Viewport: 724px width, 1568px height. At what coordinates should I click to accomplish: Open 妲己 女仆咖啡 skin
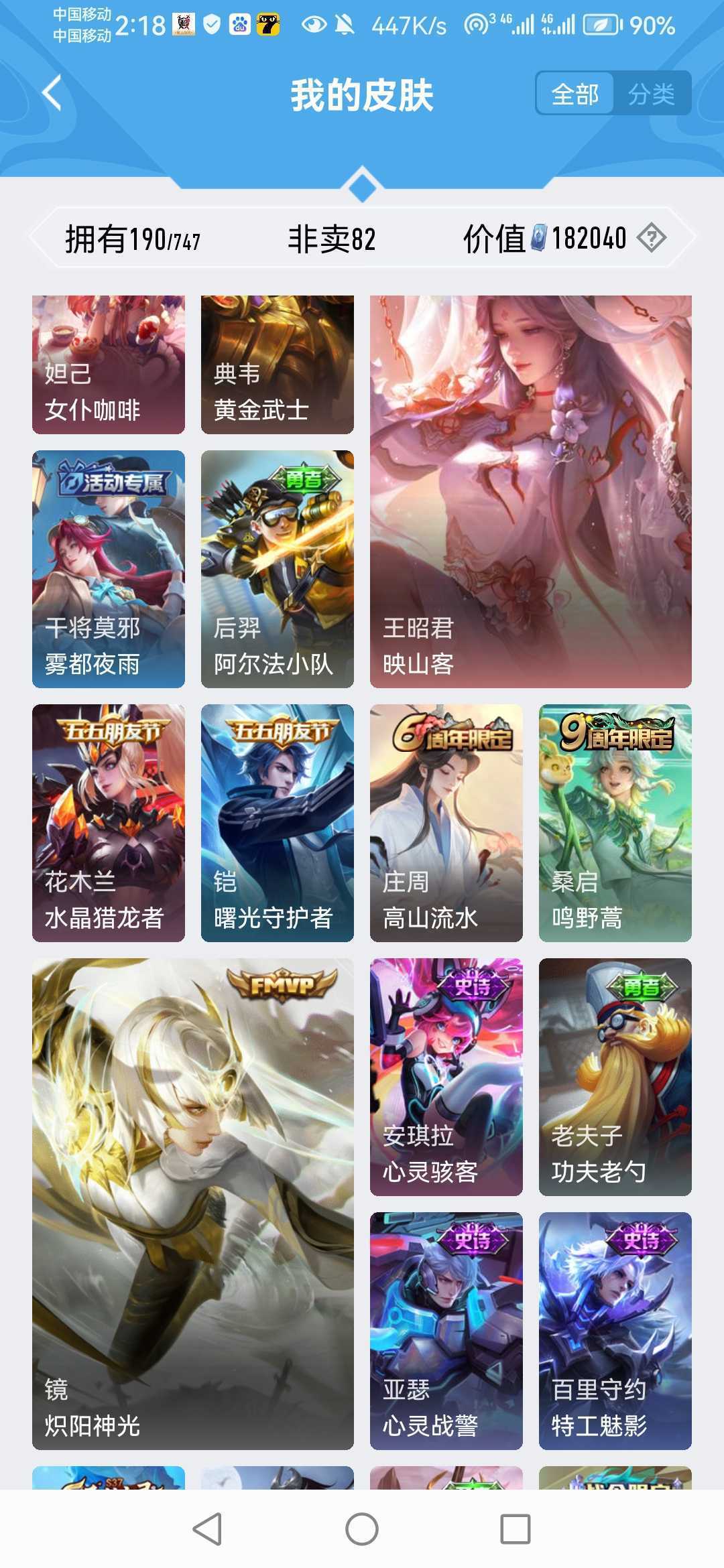coord(109,365)
